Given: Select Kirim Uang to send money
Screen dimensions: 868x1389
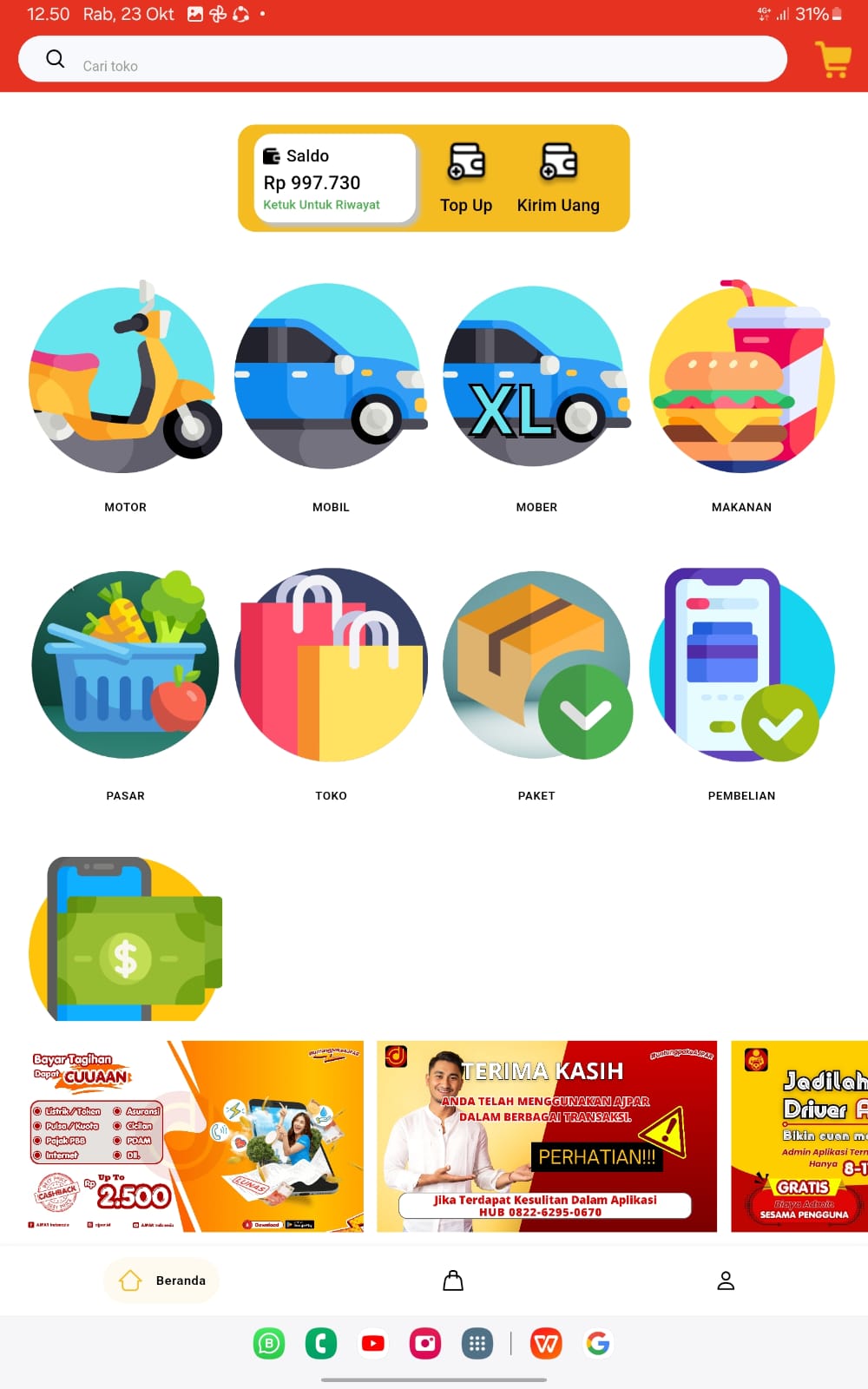Looking at the screenshot, I should (x=558, y=179).
